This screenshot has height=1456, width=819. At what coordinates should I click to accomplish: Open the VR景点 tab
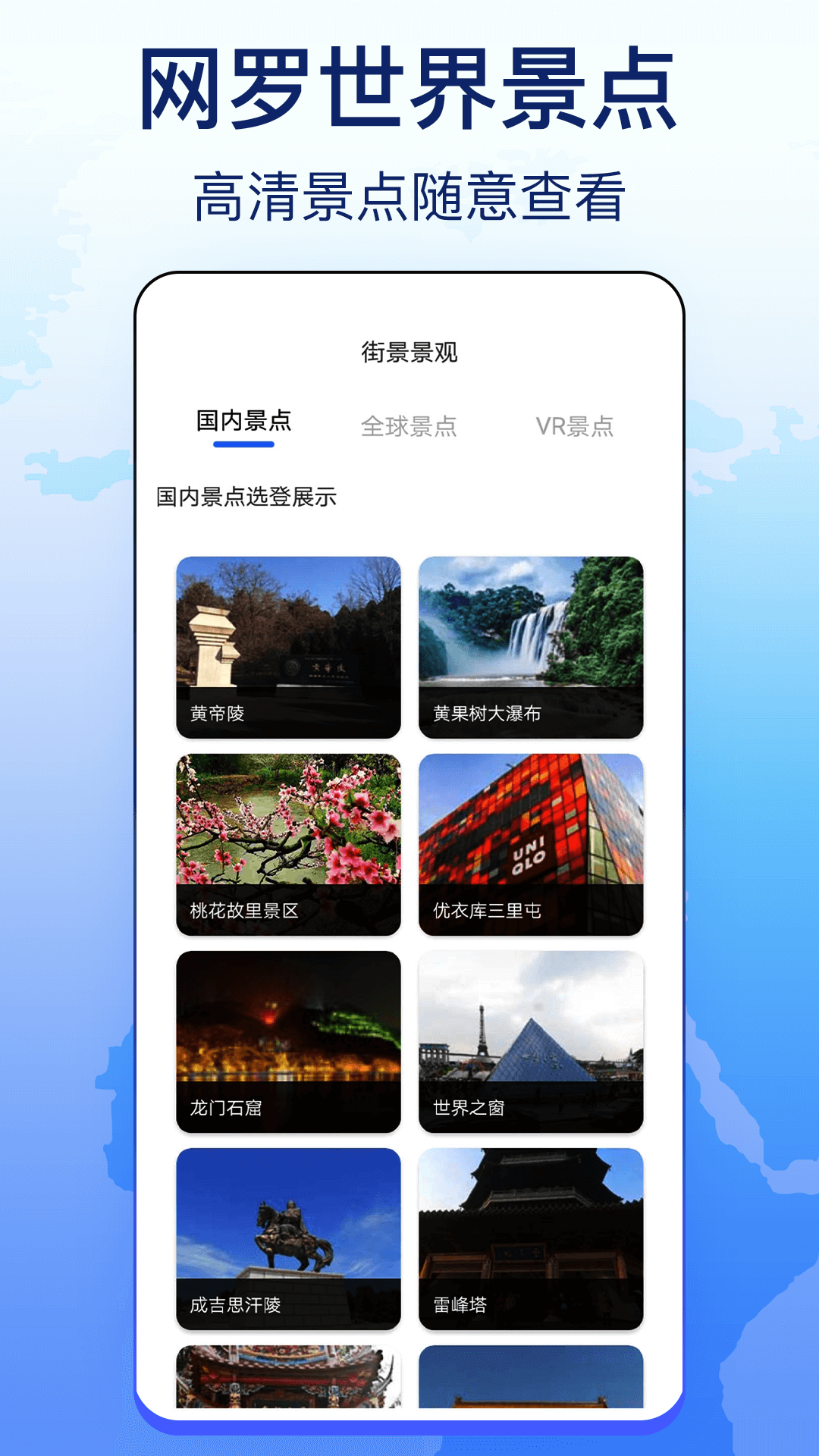click(x=577, y=426)
